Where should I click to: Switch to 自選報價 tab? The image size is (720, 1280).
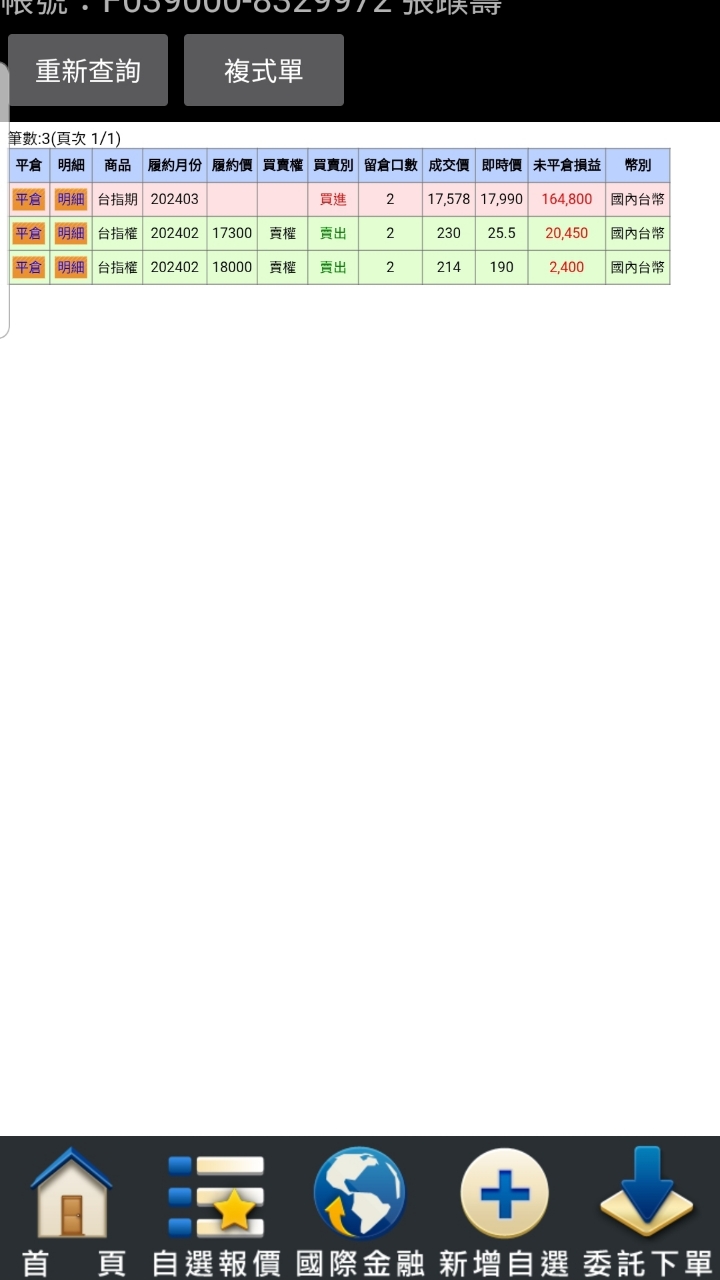click(216, 1210)
